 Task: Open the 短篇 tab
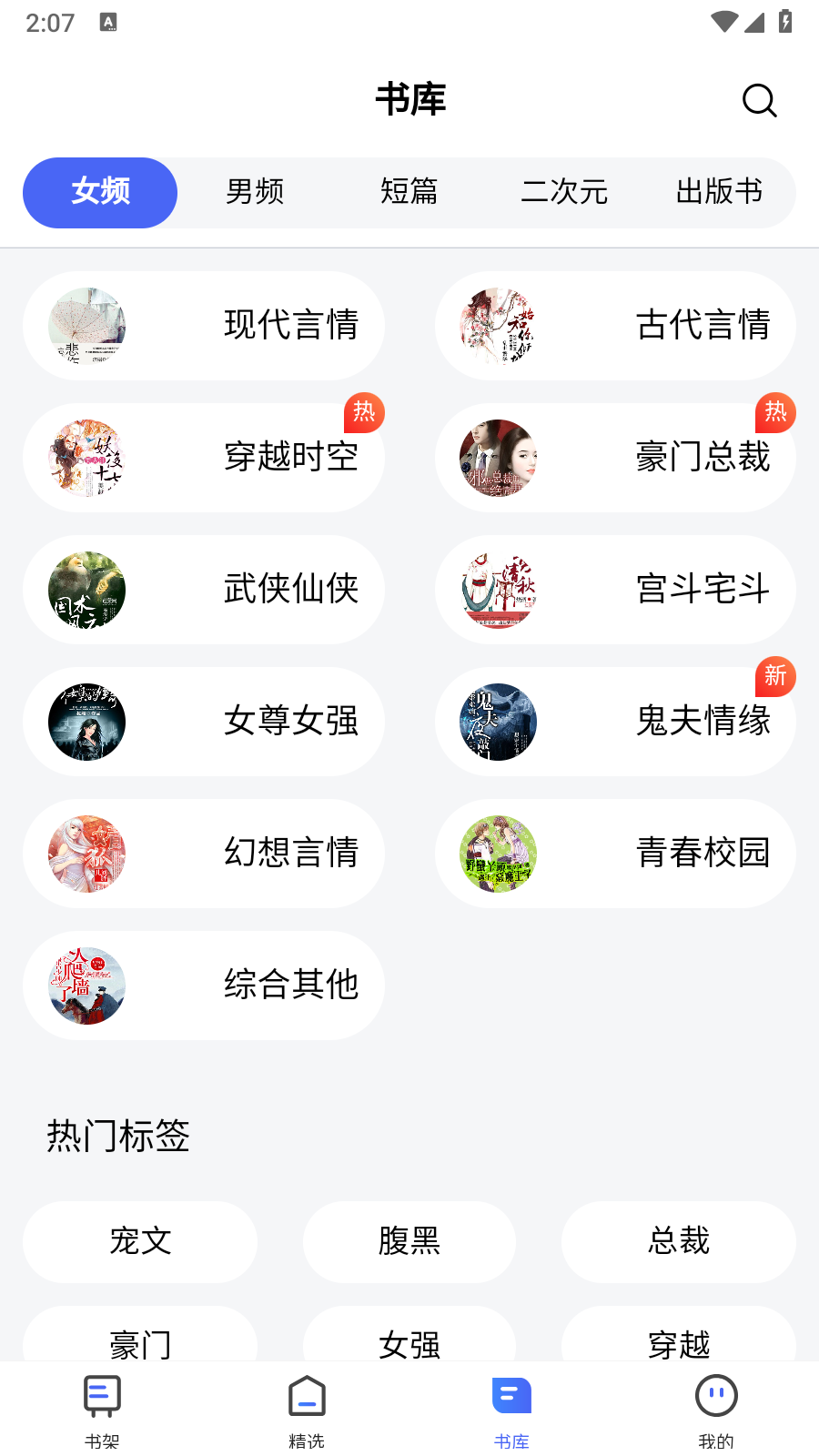point(410,192)
